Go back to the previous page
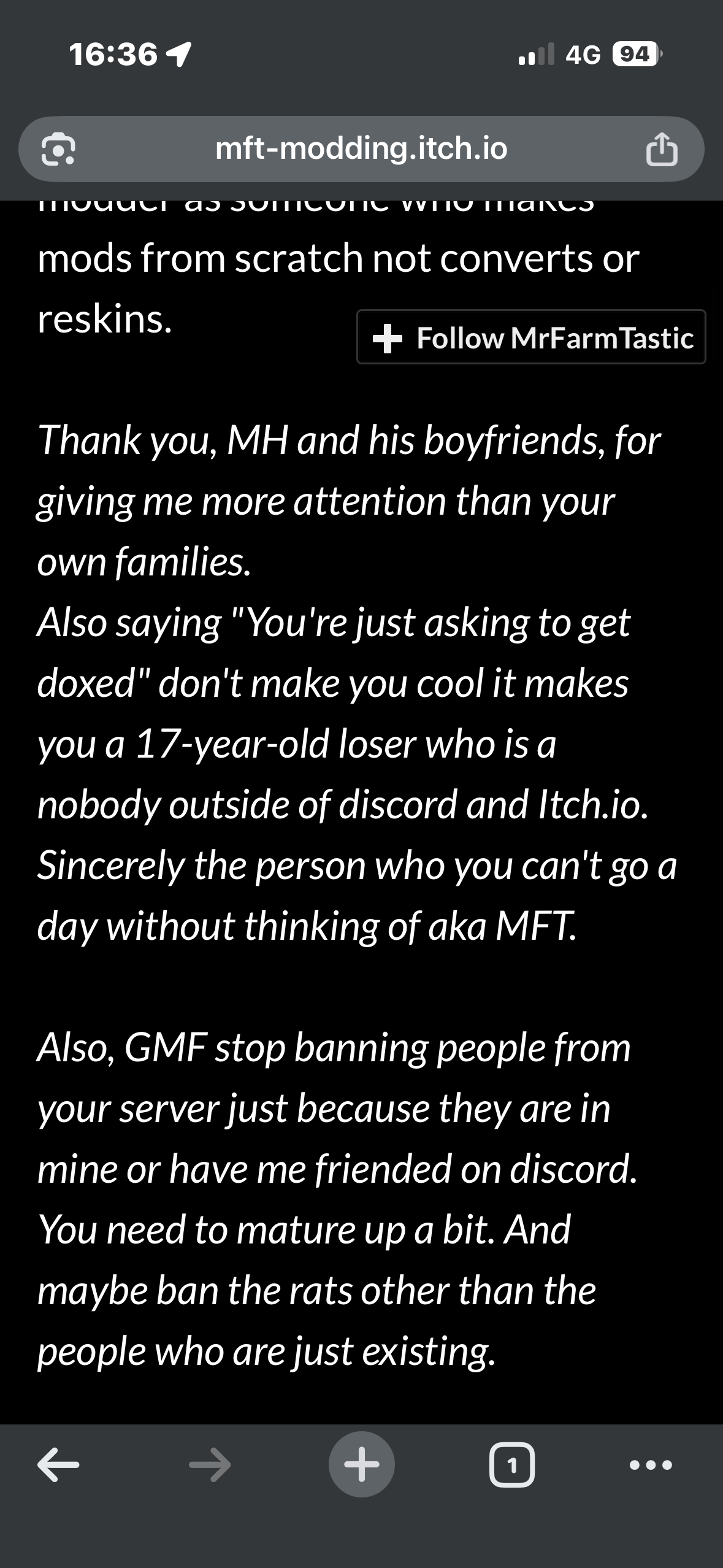Viewport: 723px width, 1568px height. coord(58,1465)
